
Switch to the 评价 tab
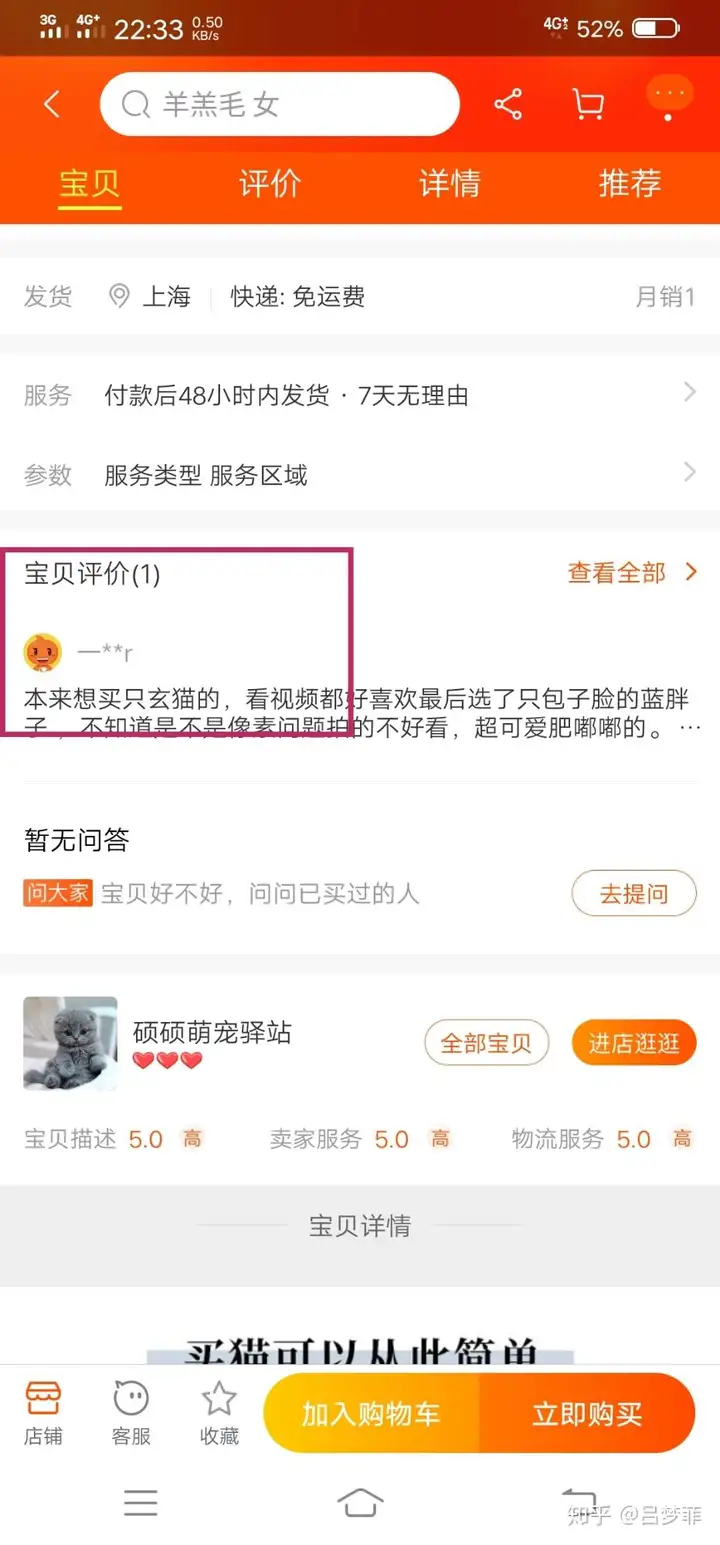[x=270, y=184]
